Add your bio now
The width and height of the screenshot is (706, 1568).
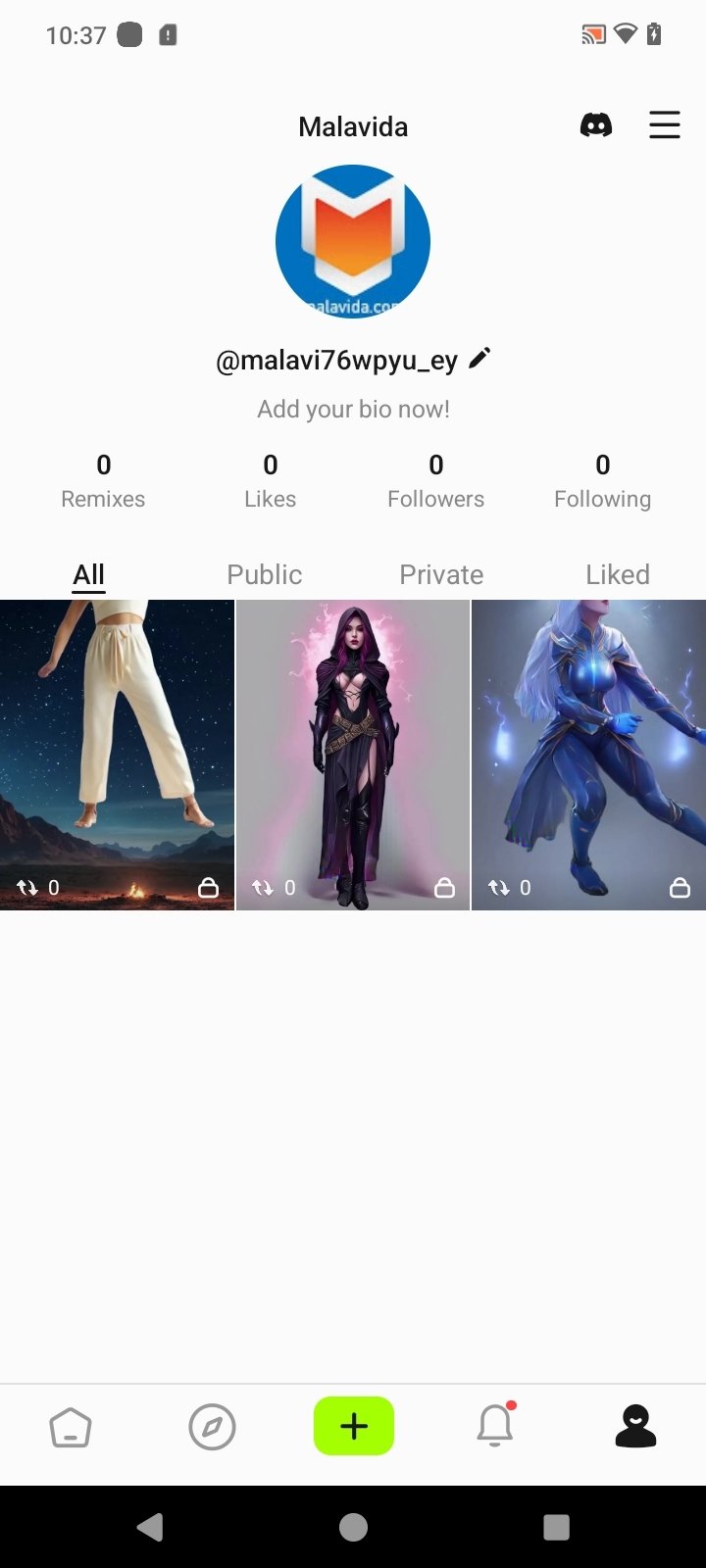coord(353,409)
